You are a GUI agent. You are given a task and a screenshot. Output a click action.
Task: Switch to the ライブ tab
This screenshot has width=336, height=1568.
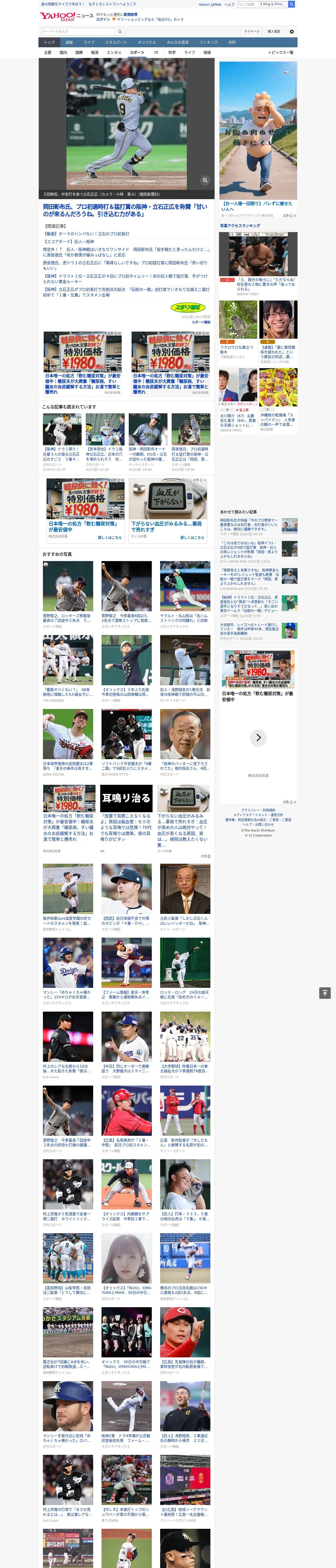click(89, 42)
